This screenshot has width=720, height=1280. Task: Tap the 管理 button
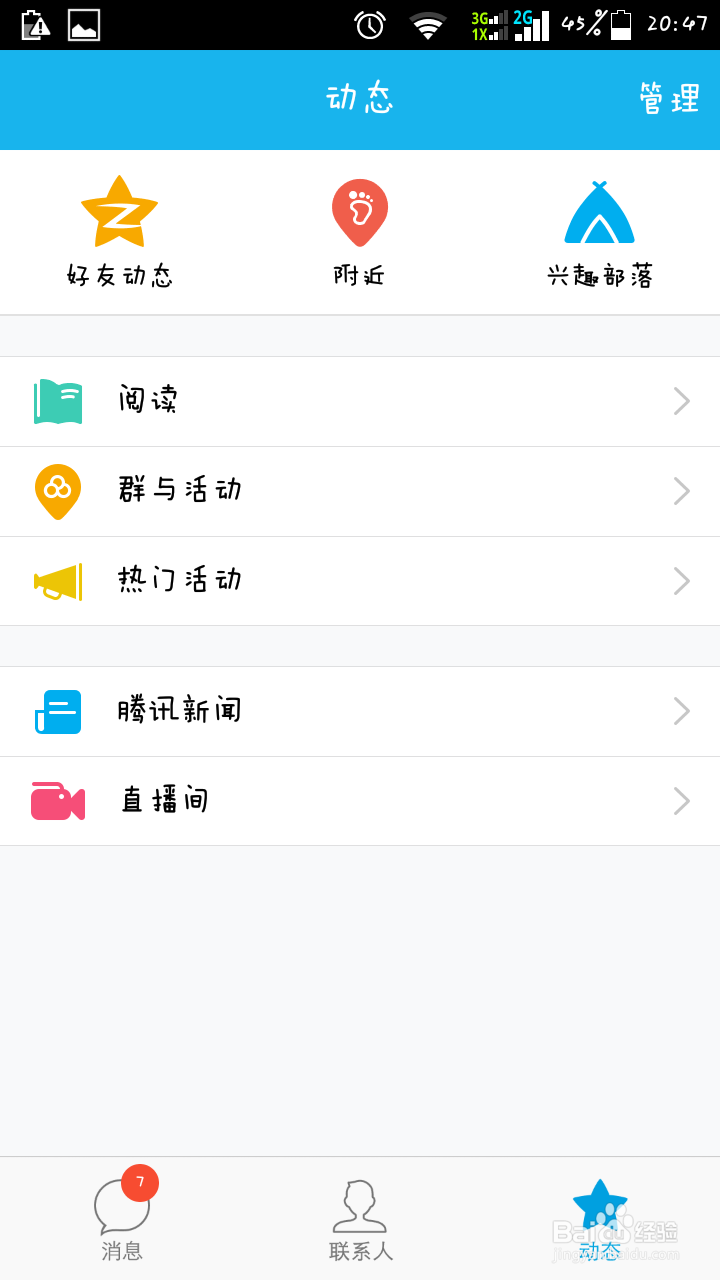[x=668, y=99]
